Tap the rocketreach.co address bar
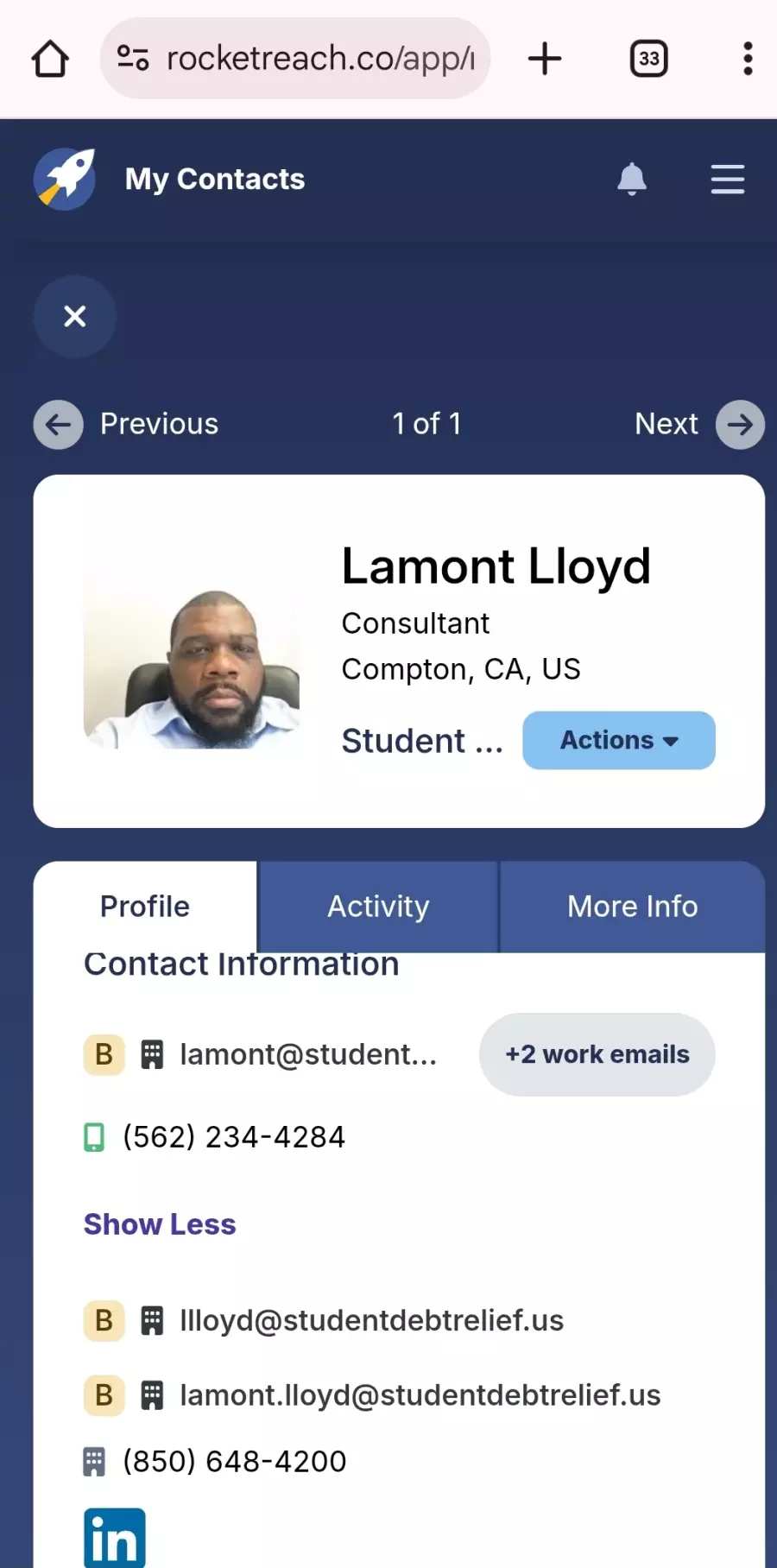Viewport: 777px width, 1568px height. [295, 59]
